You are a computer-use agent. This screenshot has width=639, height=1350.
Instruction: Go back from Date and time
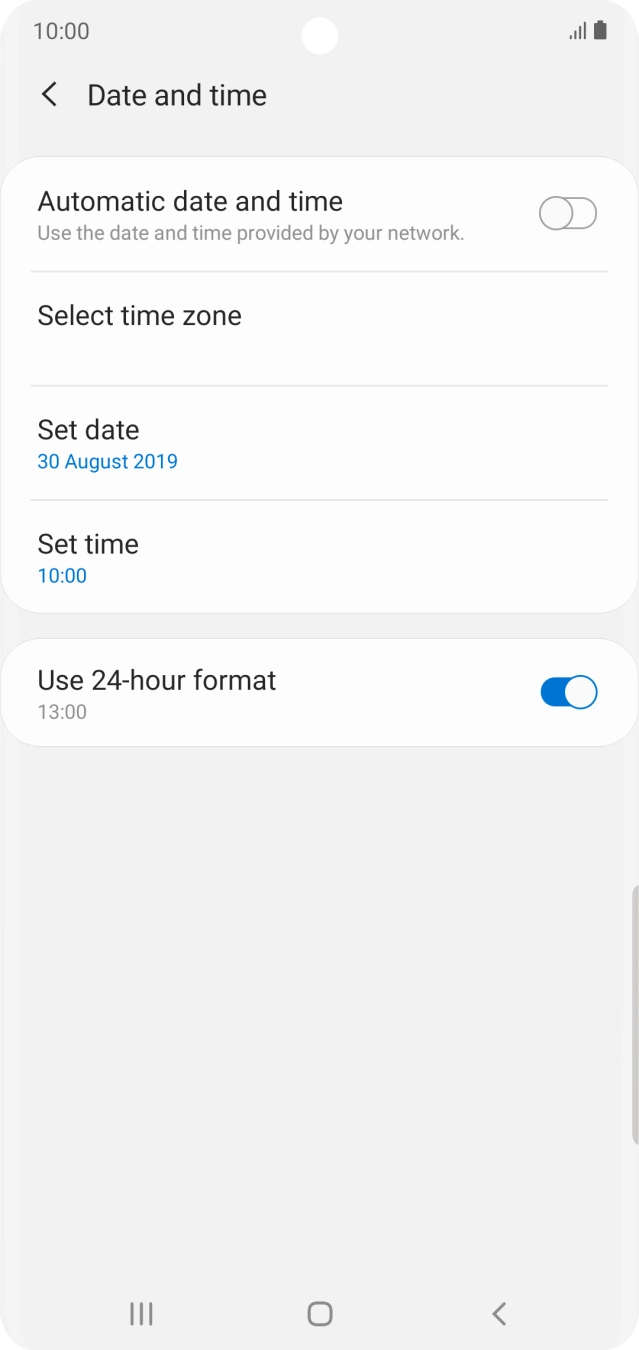click(49, 95)
